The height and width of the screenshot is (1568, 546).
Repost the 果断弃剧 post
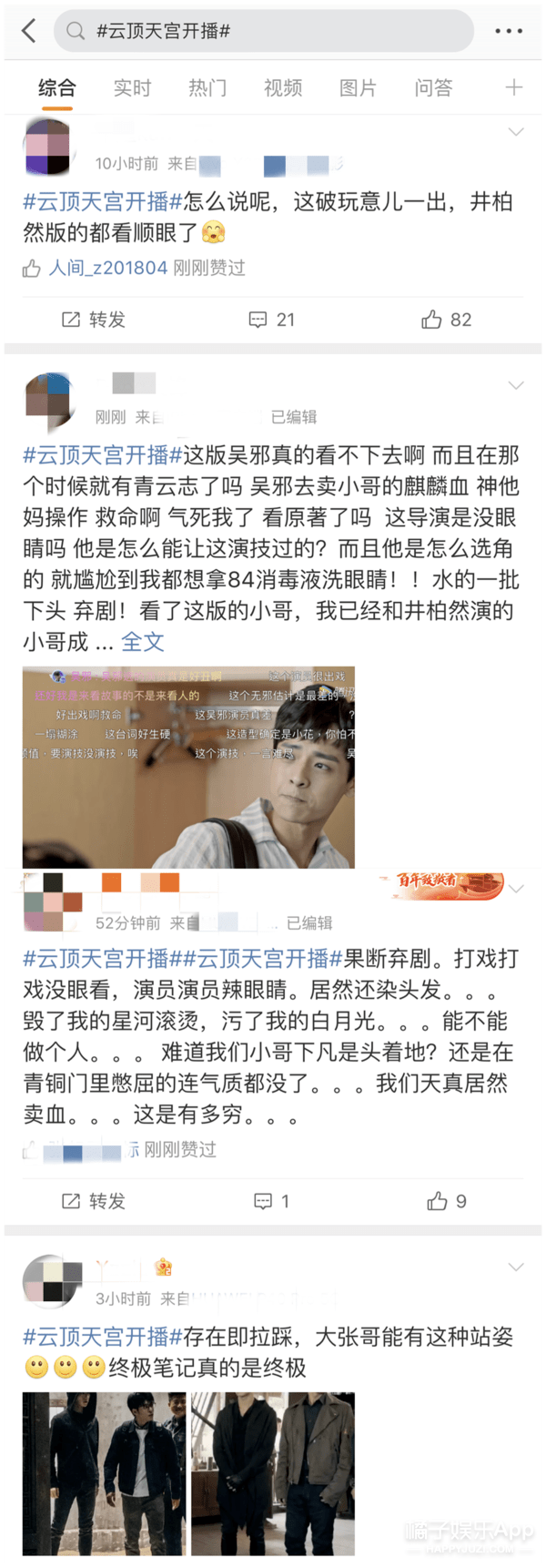point(93,1201)
